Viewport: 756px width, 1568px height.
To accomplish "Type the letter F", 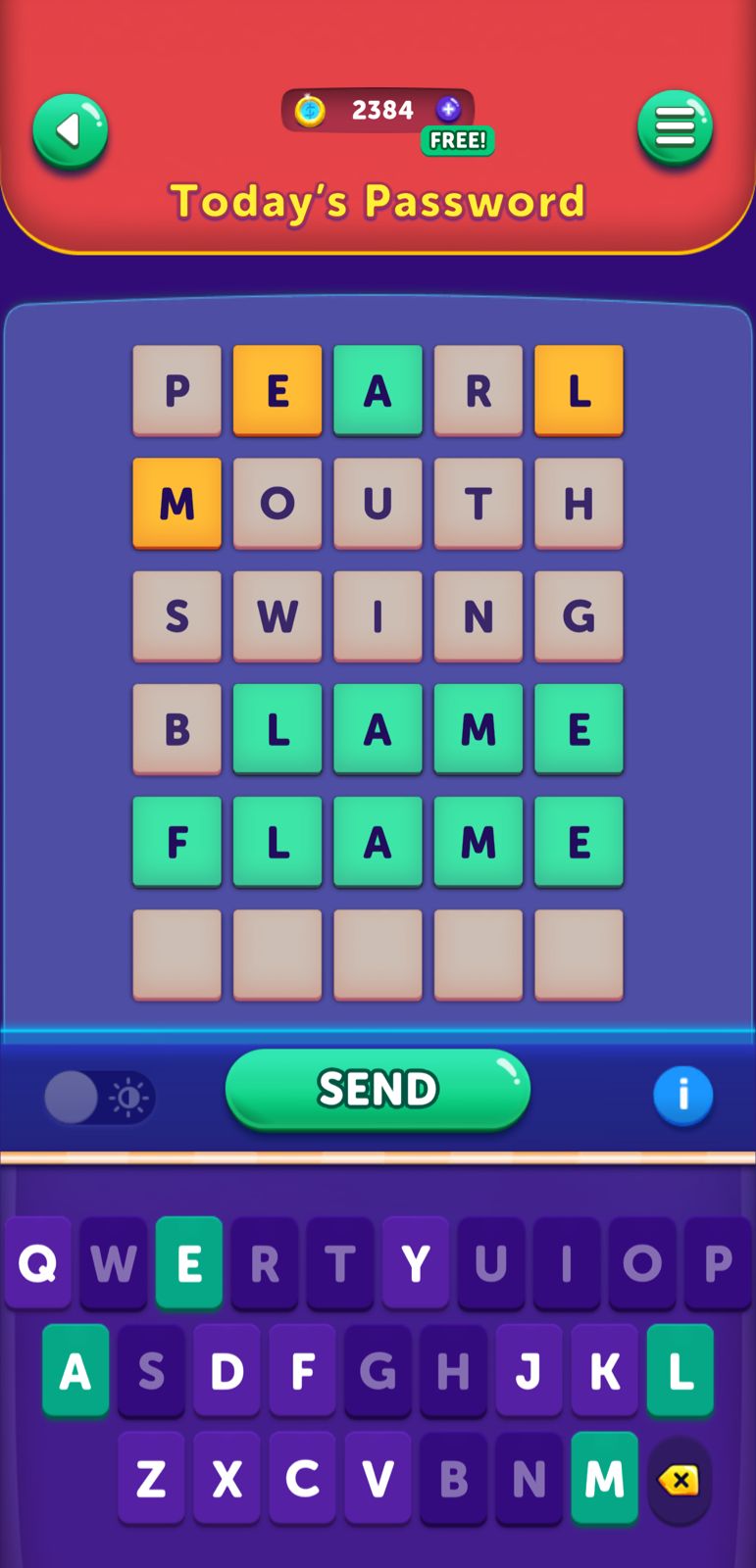I will pyautogui.click(x=302, y=1371).
